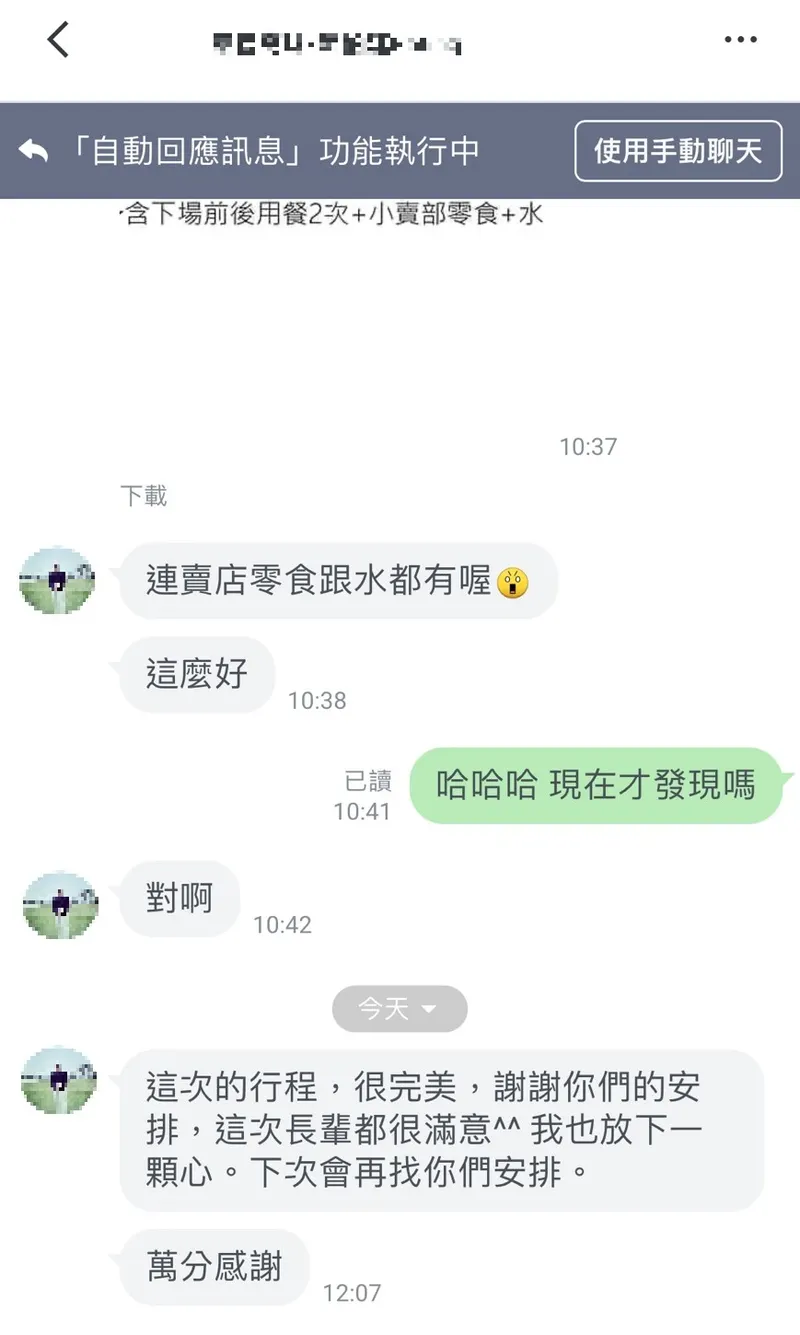
Task: Tap the 萬分感謝 message bubble
Action: pyautogui.click(x=213, y=1267)
